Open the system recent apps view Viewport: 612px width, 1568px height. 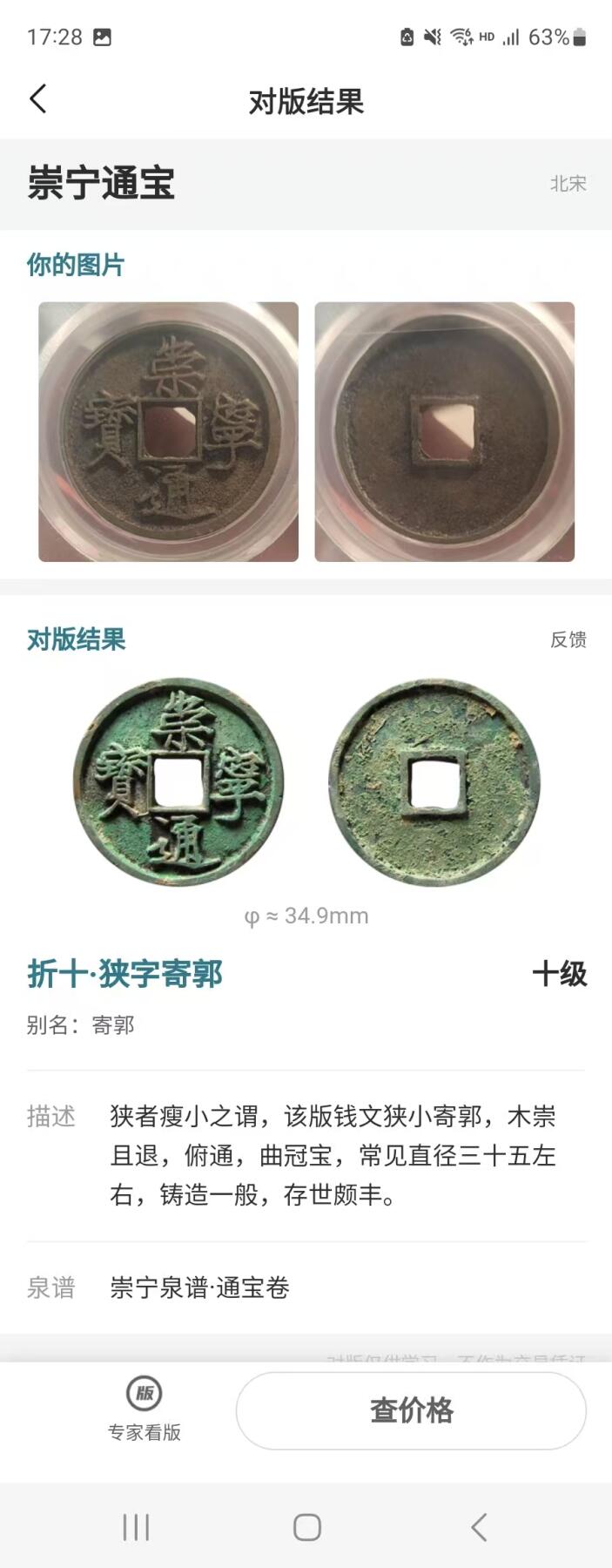(x=136, y=1527)
